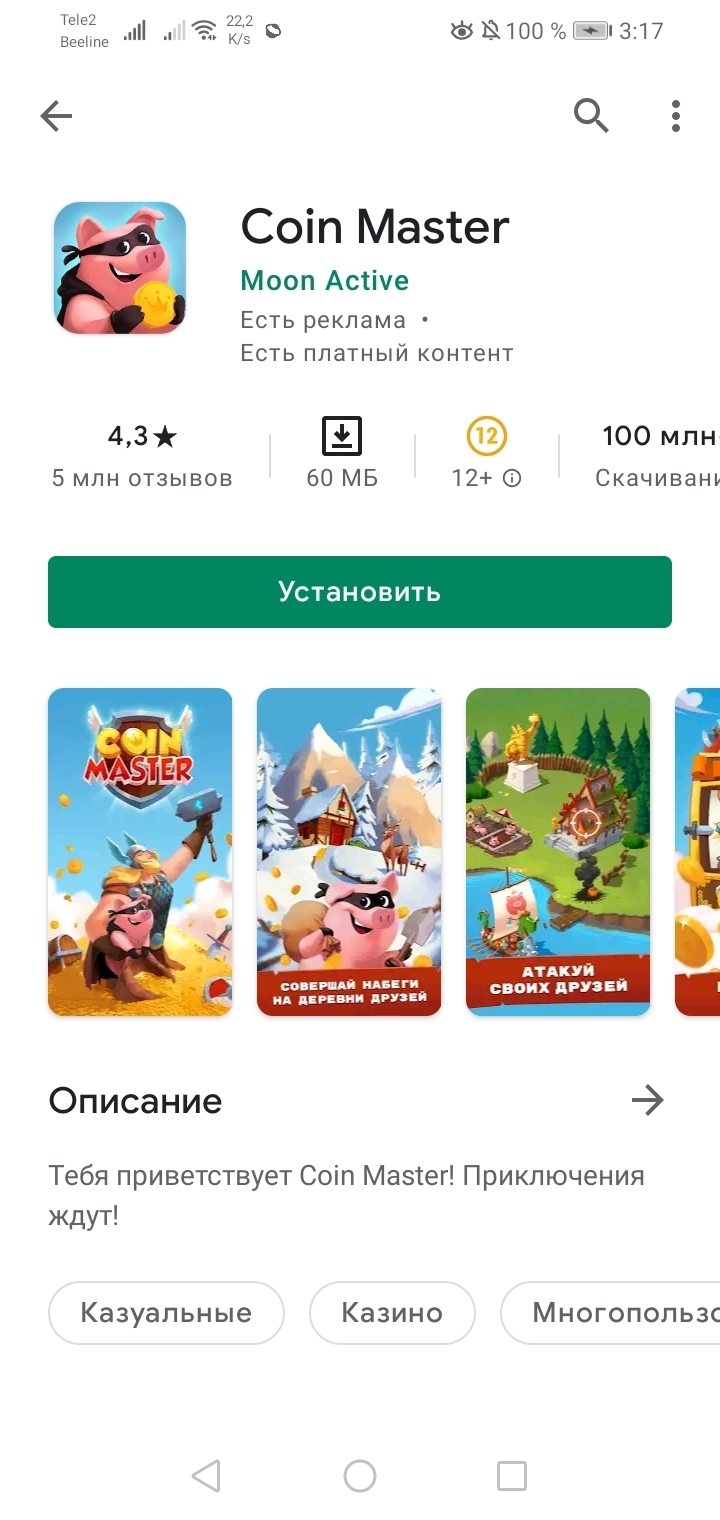Viewport: 720px width, 1520px height.
Task: Go back using the arrow icon
Action: (57, 117)
